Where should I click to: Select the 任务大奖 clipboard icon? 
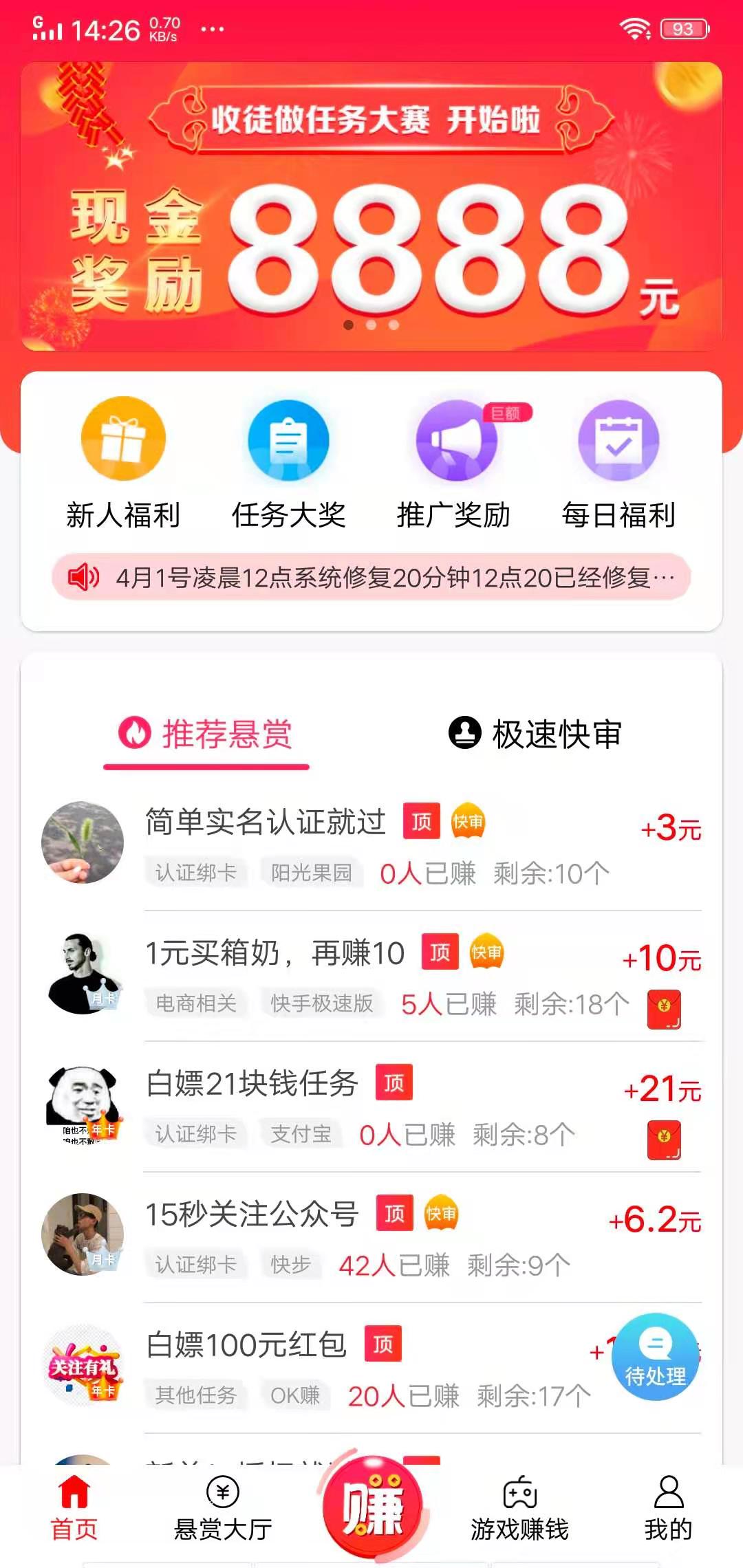[289, 440]
